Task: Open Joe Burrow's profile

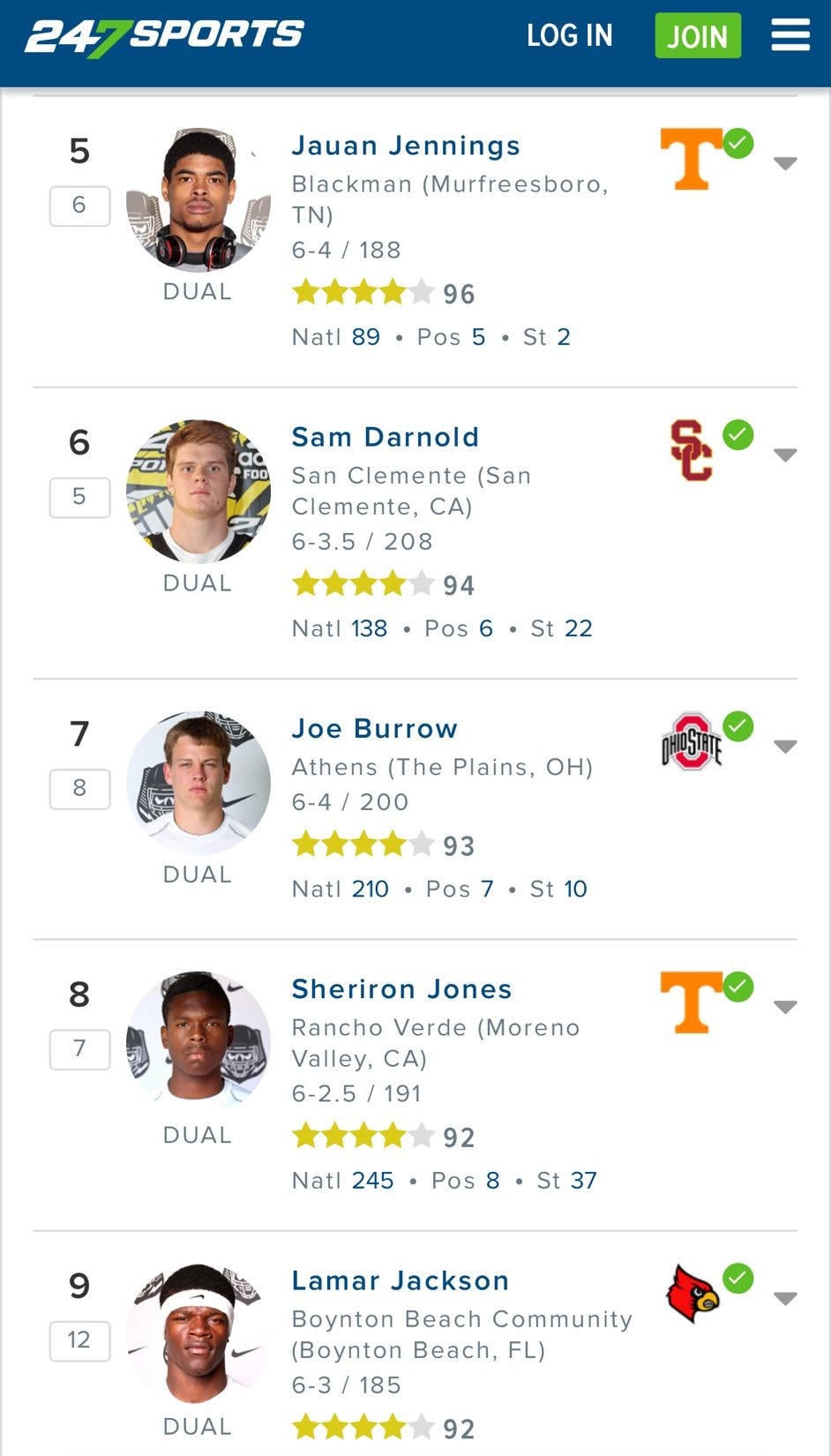Action: pos(375,729)
